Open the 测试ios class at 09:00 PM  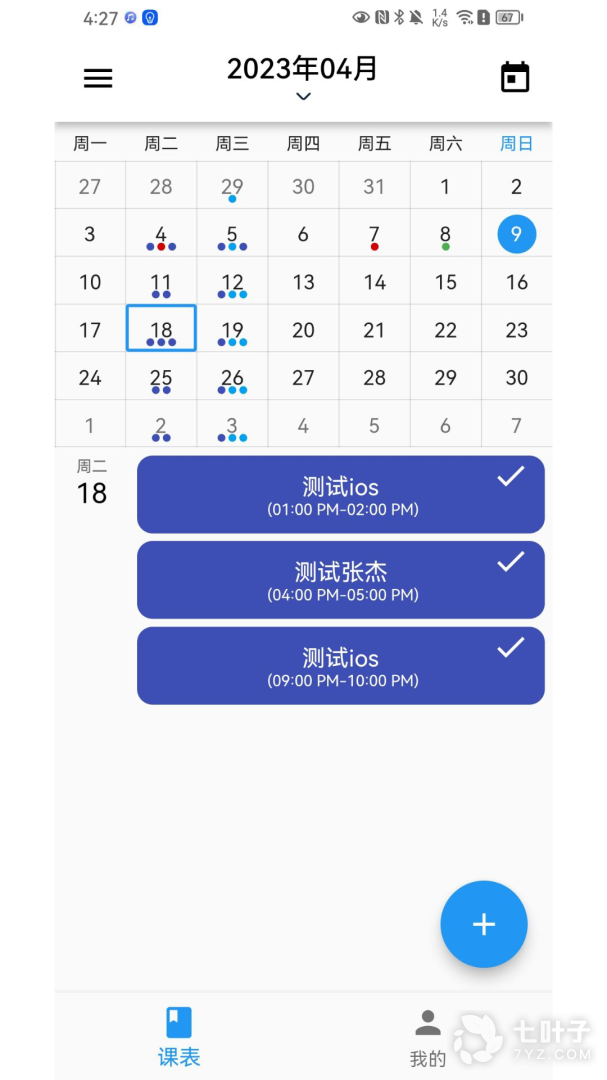tap(341, 666)
